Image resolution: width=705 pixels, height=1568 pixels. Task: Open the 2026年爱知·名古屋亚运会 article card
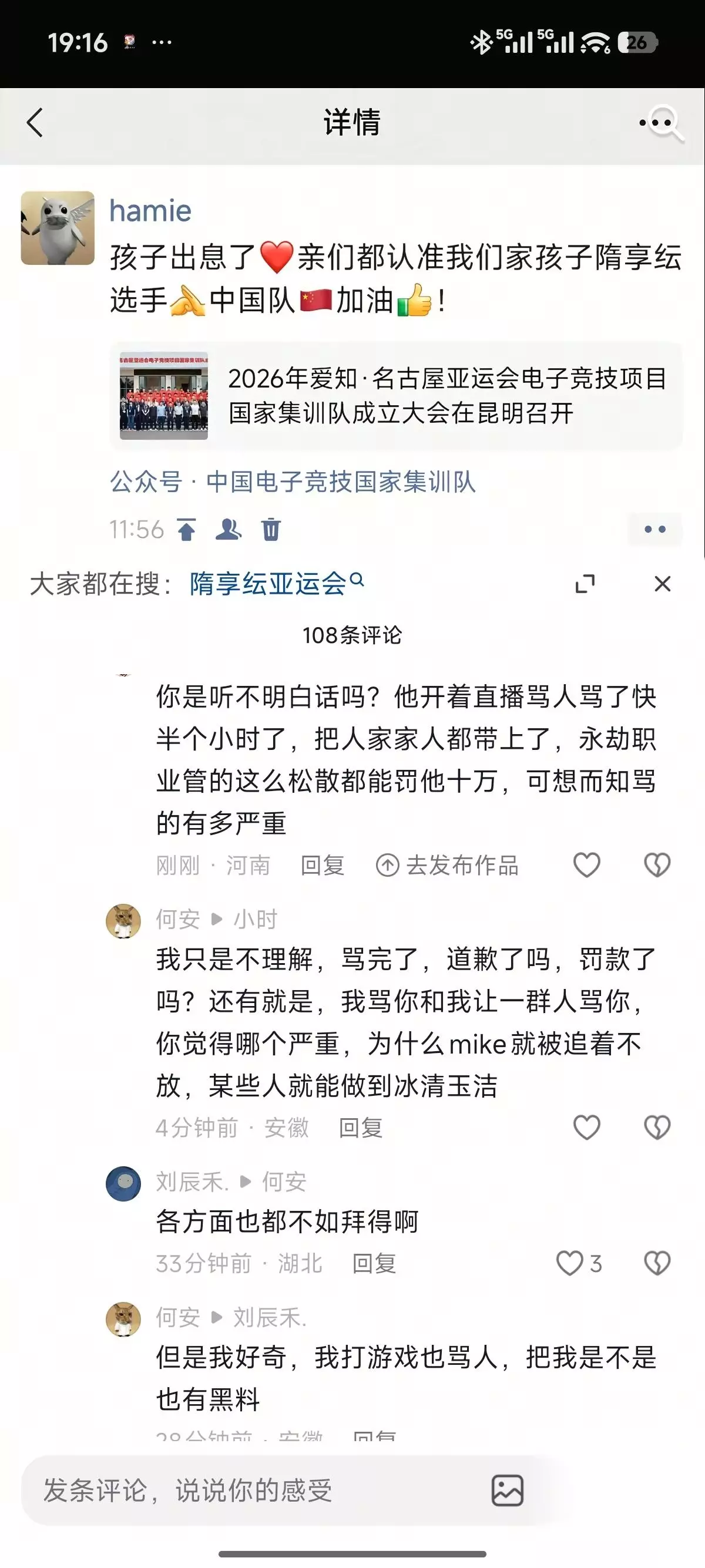point(397,396)
